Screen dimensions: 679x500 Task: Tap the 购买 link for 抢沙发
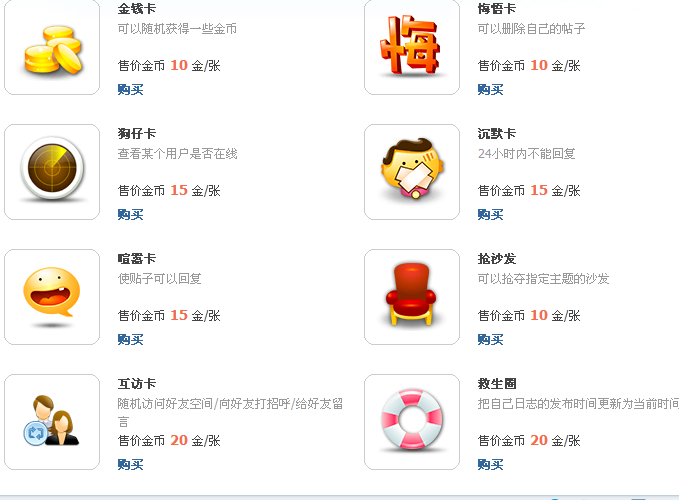[x=490, y=340]
